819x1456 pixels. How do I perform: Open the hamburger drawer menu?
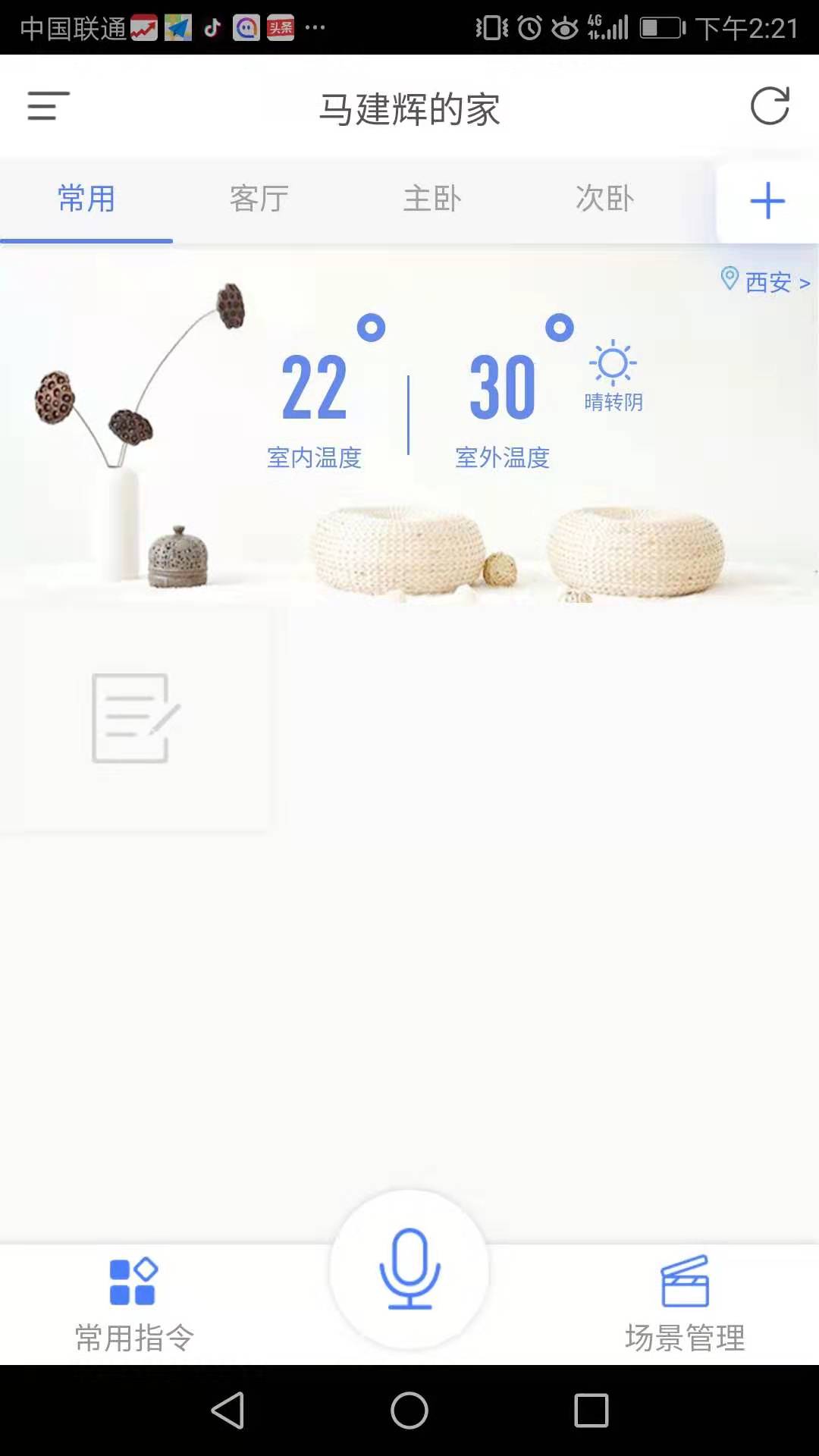point(49,105)
